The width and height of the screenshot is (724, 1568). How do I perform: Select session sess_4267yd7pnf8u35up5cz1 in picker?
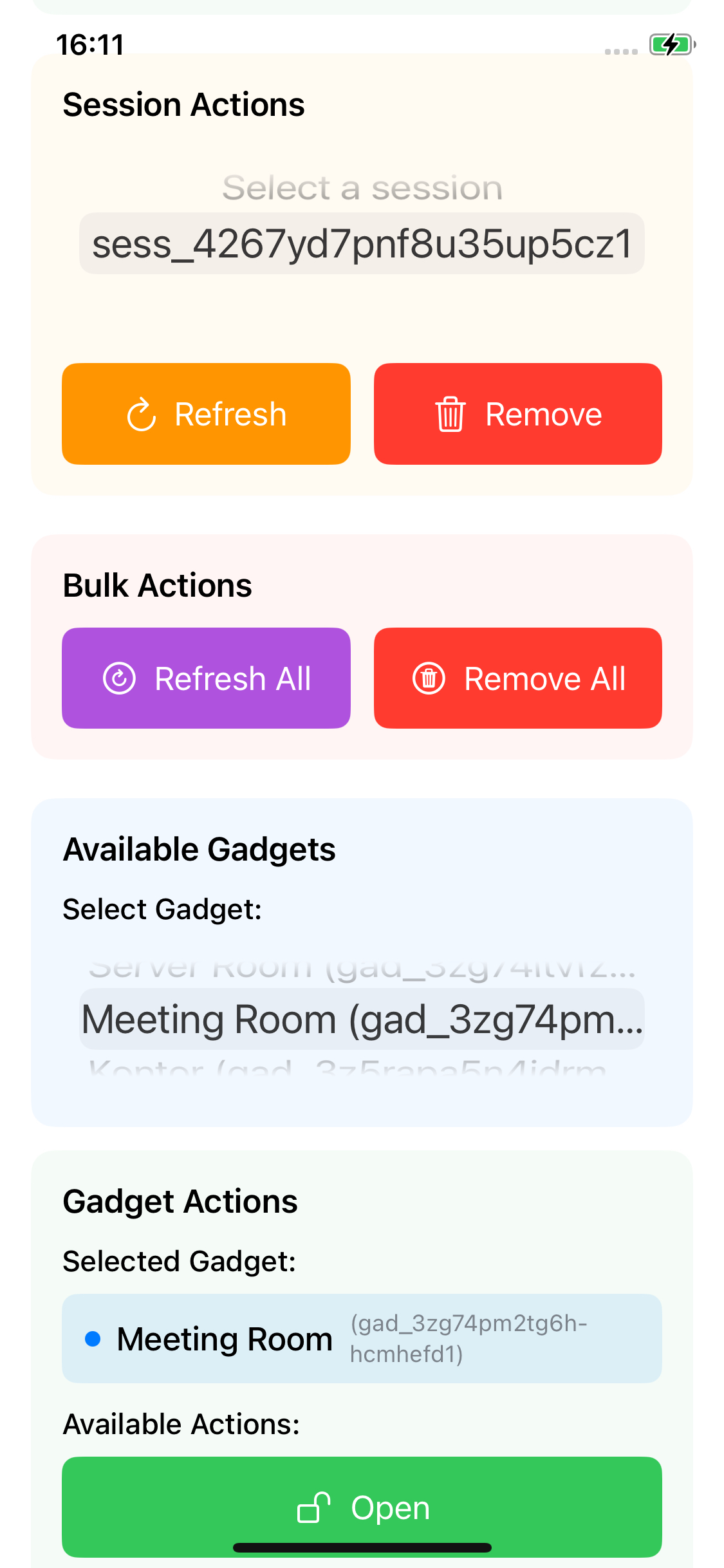[362, 244]
